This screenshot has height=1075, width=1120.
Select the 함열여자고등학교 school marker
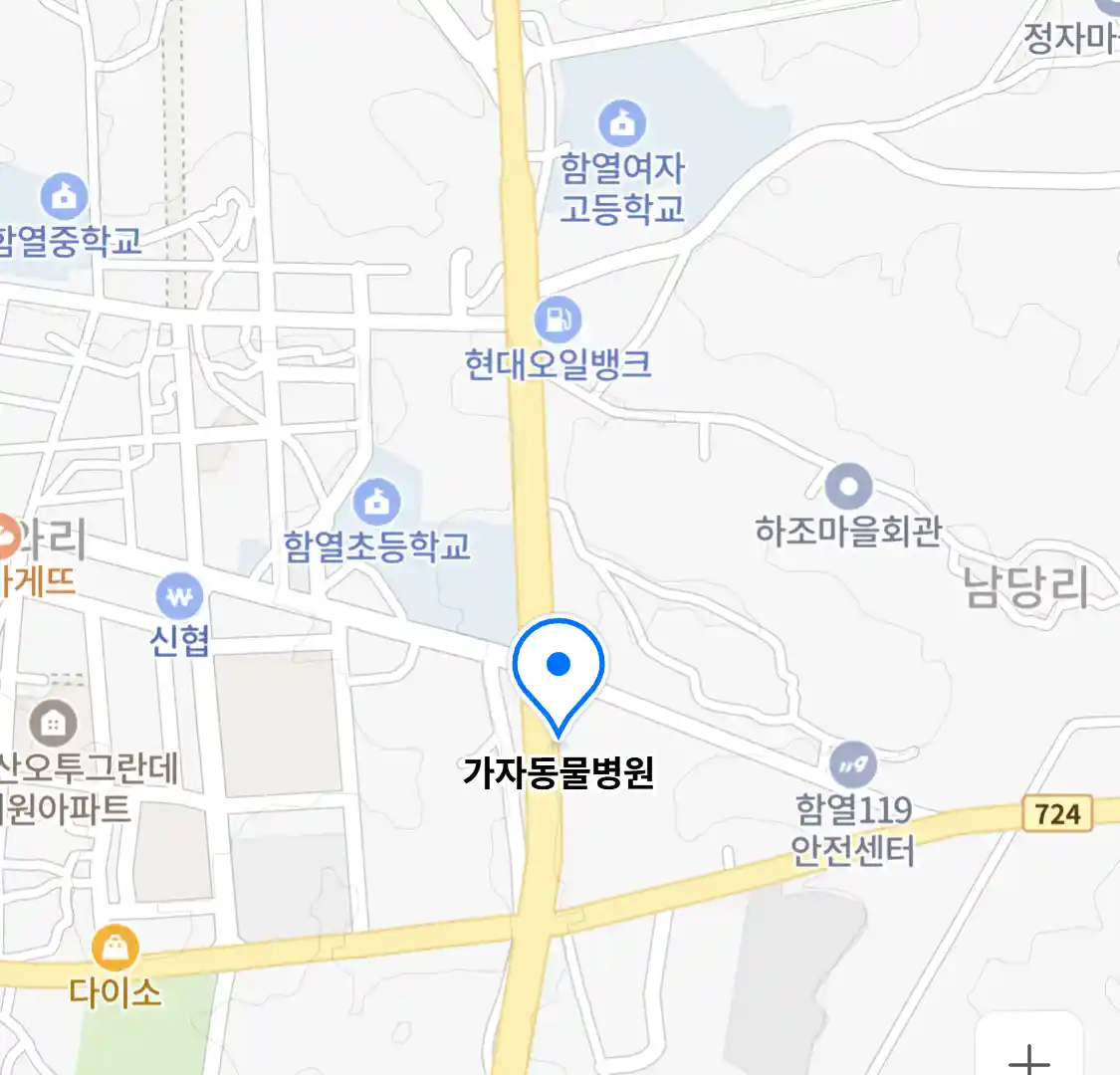[622, 123]
